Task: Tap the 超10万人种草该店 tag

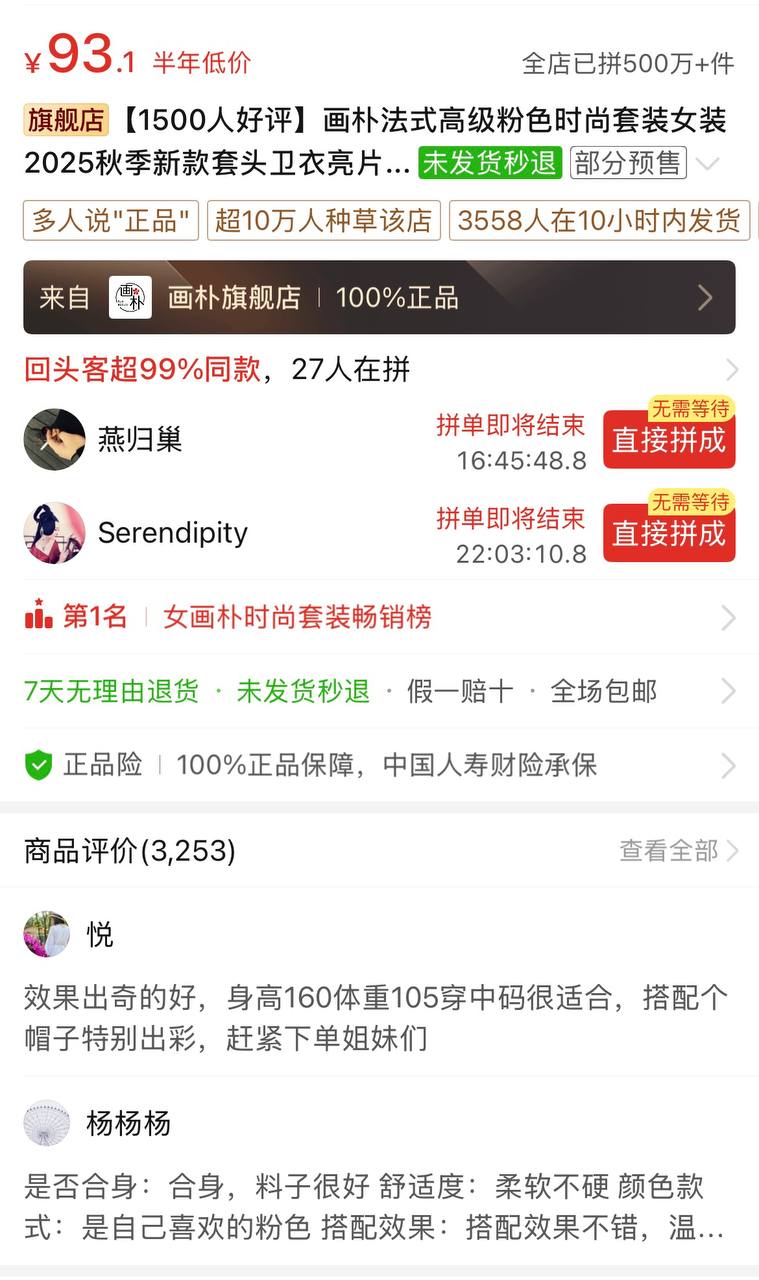Action: click(x=323, y=220)
